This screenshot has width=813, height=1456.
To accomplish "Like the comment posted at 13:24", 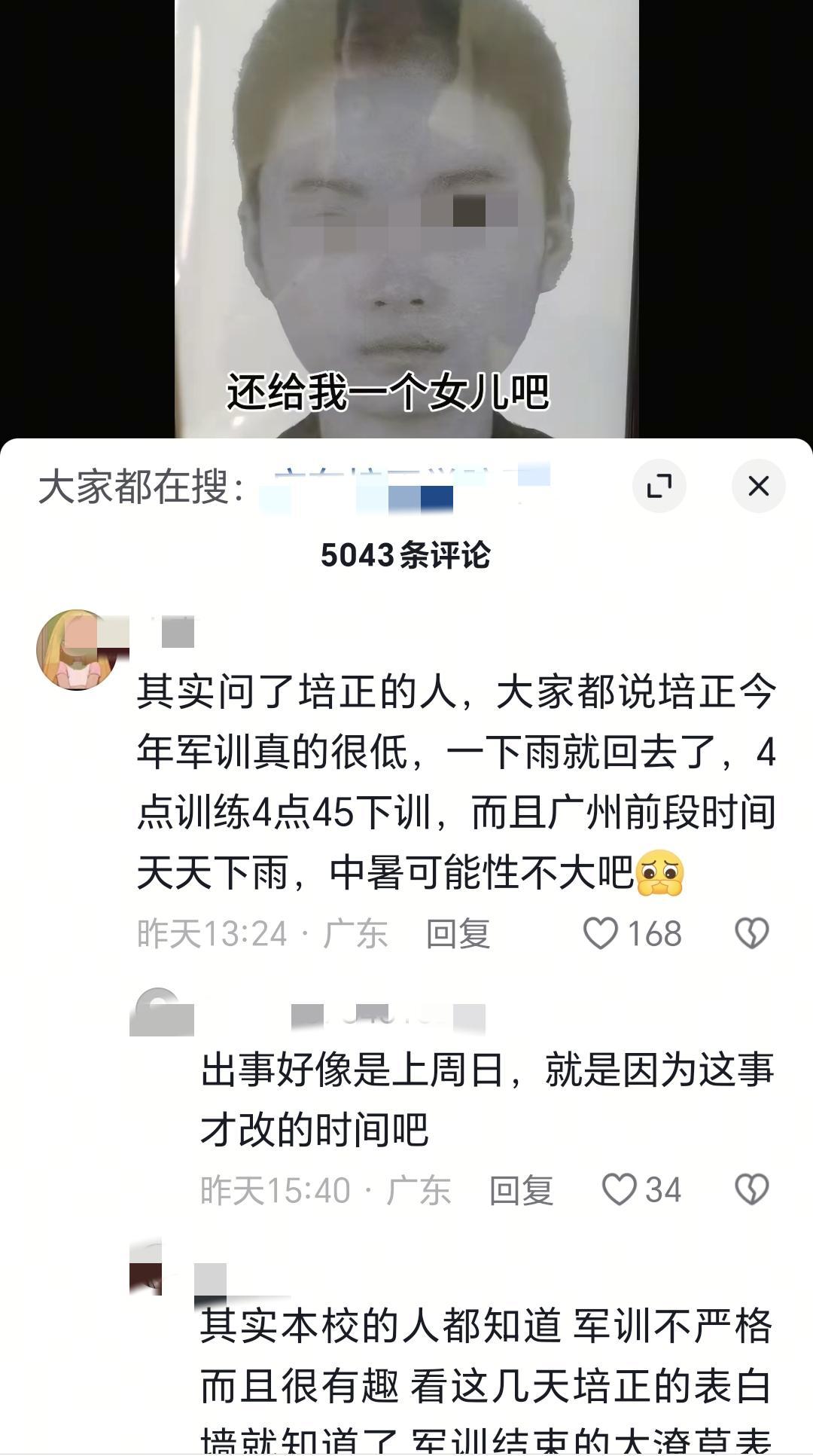I will click(601, 934).
